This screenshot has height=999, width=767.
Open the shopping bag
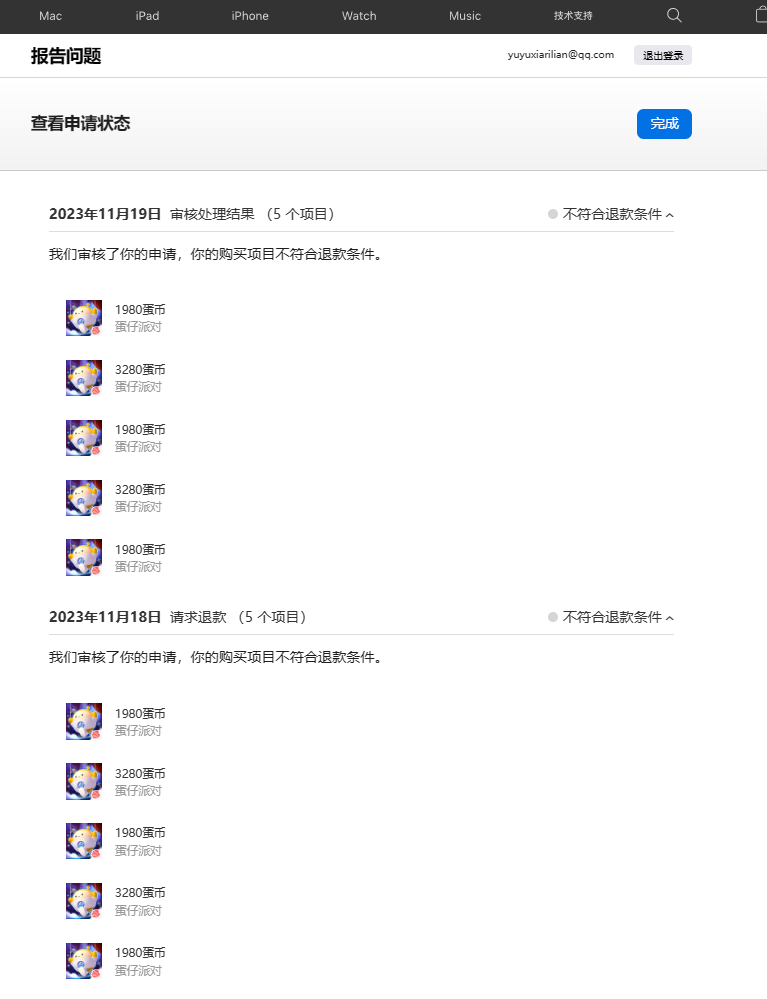760,15
